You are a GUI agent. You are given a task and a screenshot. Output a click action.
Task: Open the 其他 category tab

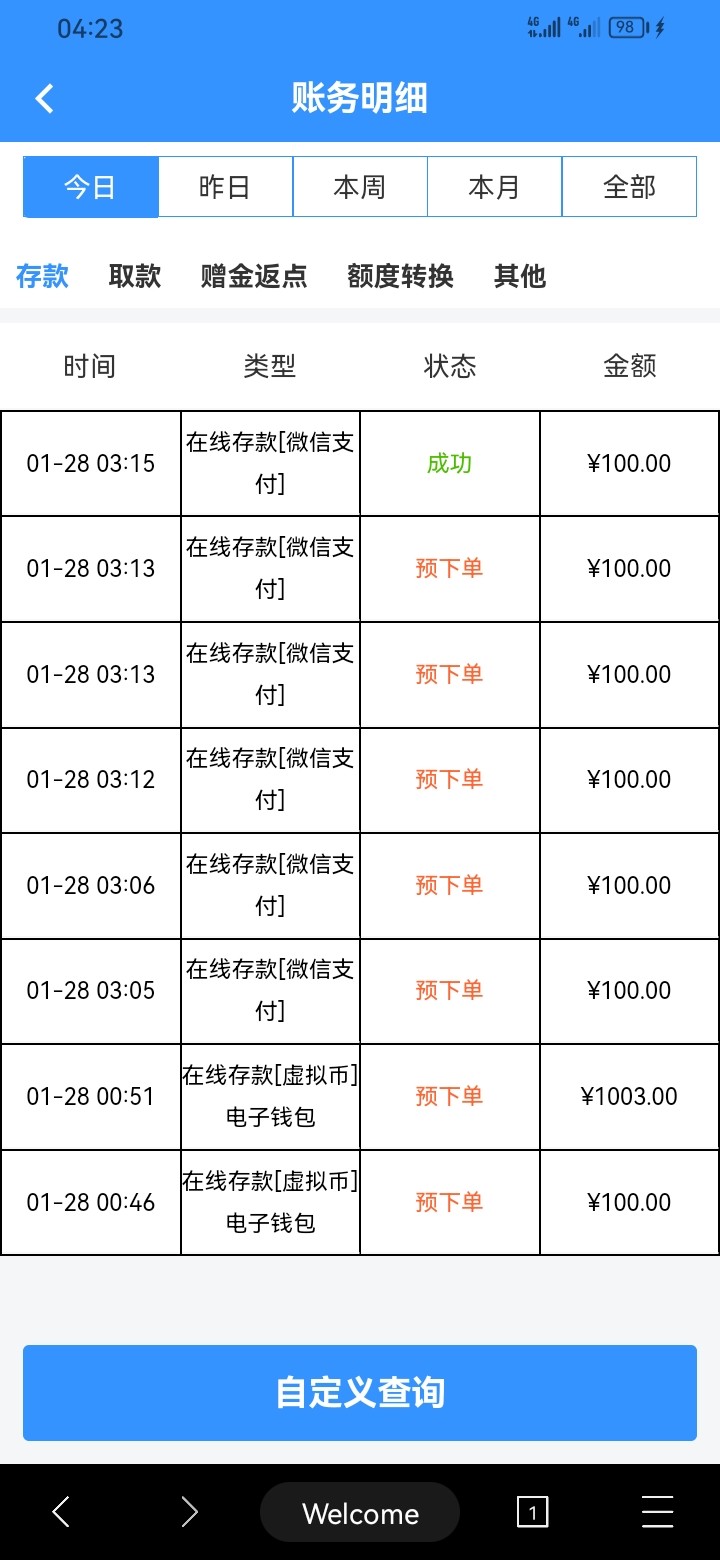[x=520, y=276]
